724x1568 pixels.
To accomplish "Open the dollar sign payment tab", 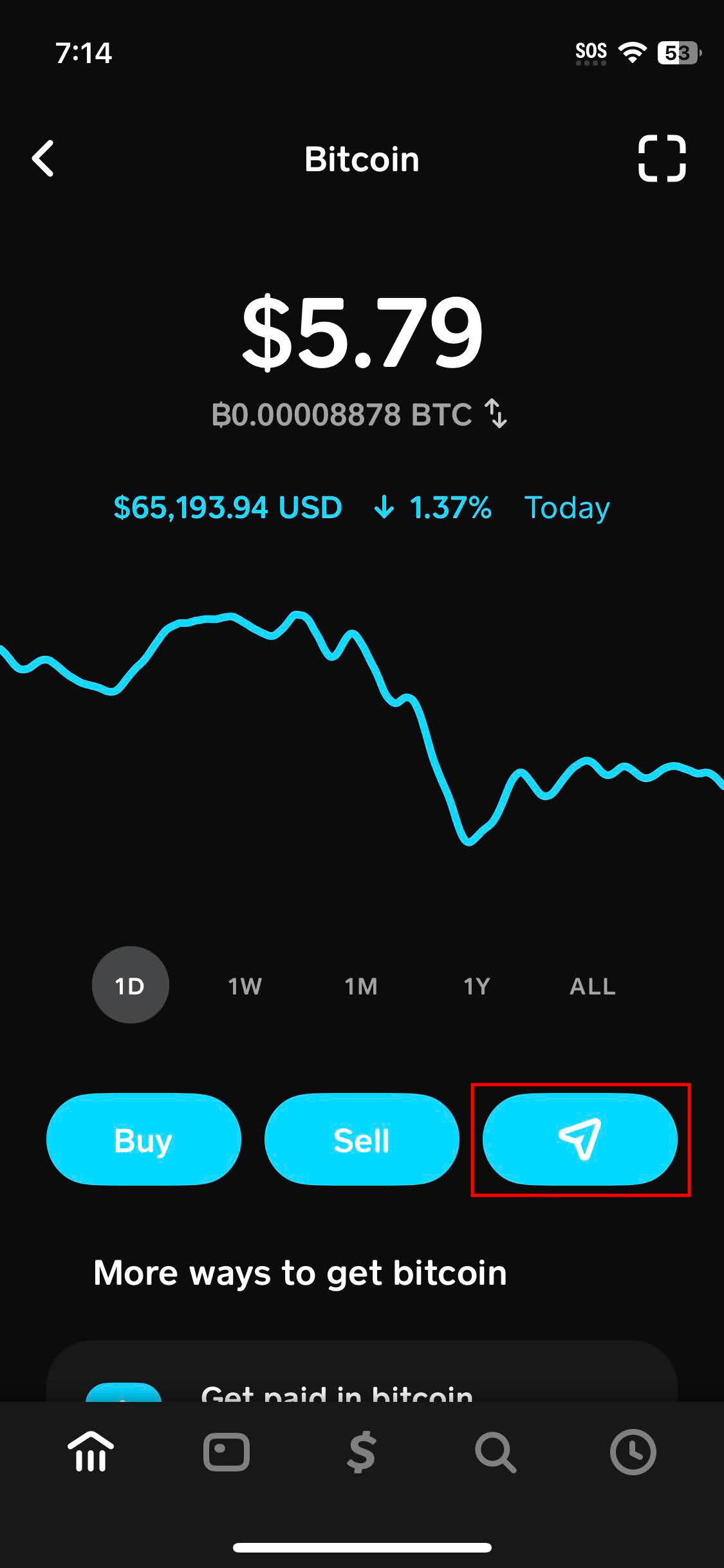I will click(362, 1452).
